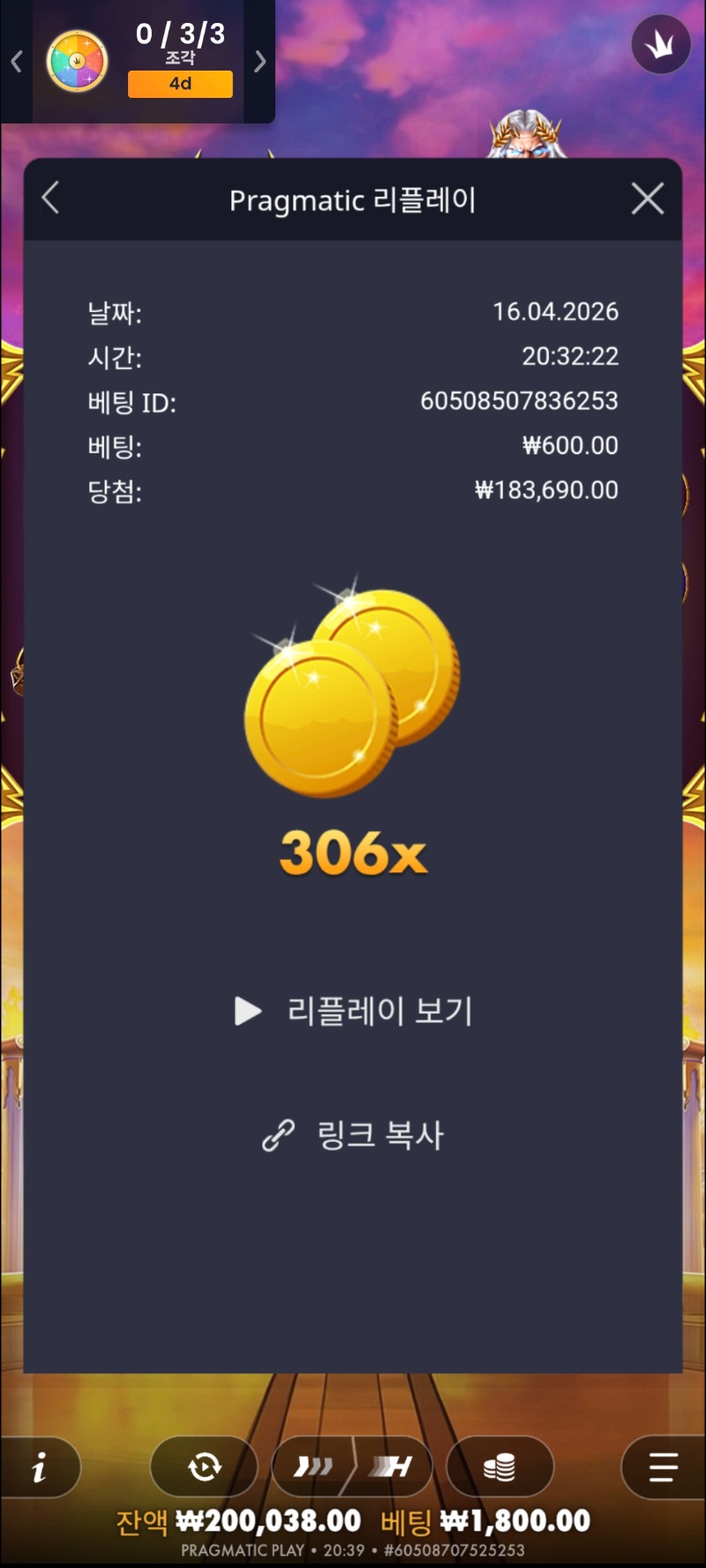
Task: Open the game info button
Action: pyautogui.click(x=40, y=1467)
